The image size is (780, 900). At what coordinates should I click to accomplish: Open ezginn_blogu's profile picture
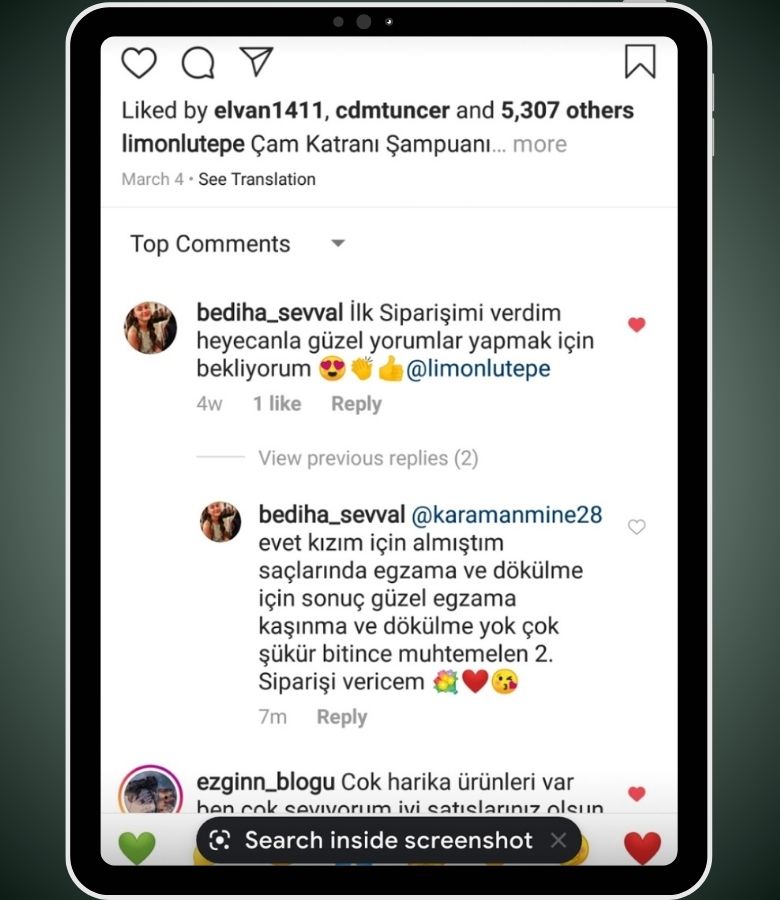[x=150, y=793]
